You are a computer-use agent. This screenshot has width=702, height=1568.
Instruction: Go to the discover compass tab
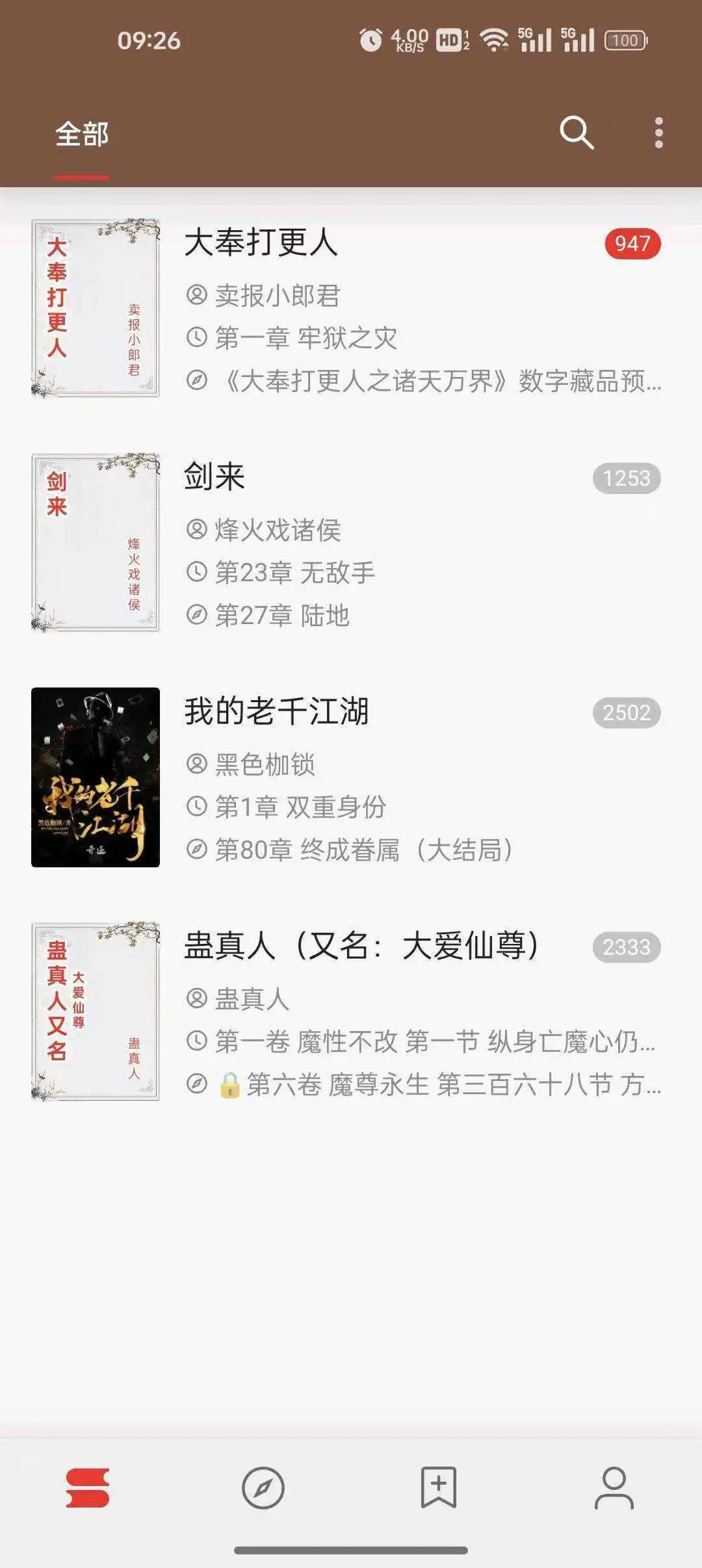[x=263, y=1487]
